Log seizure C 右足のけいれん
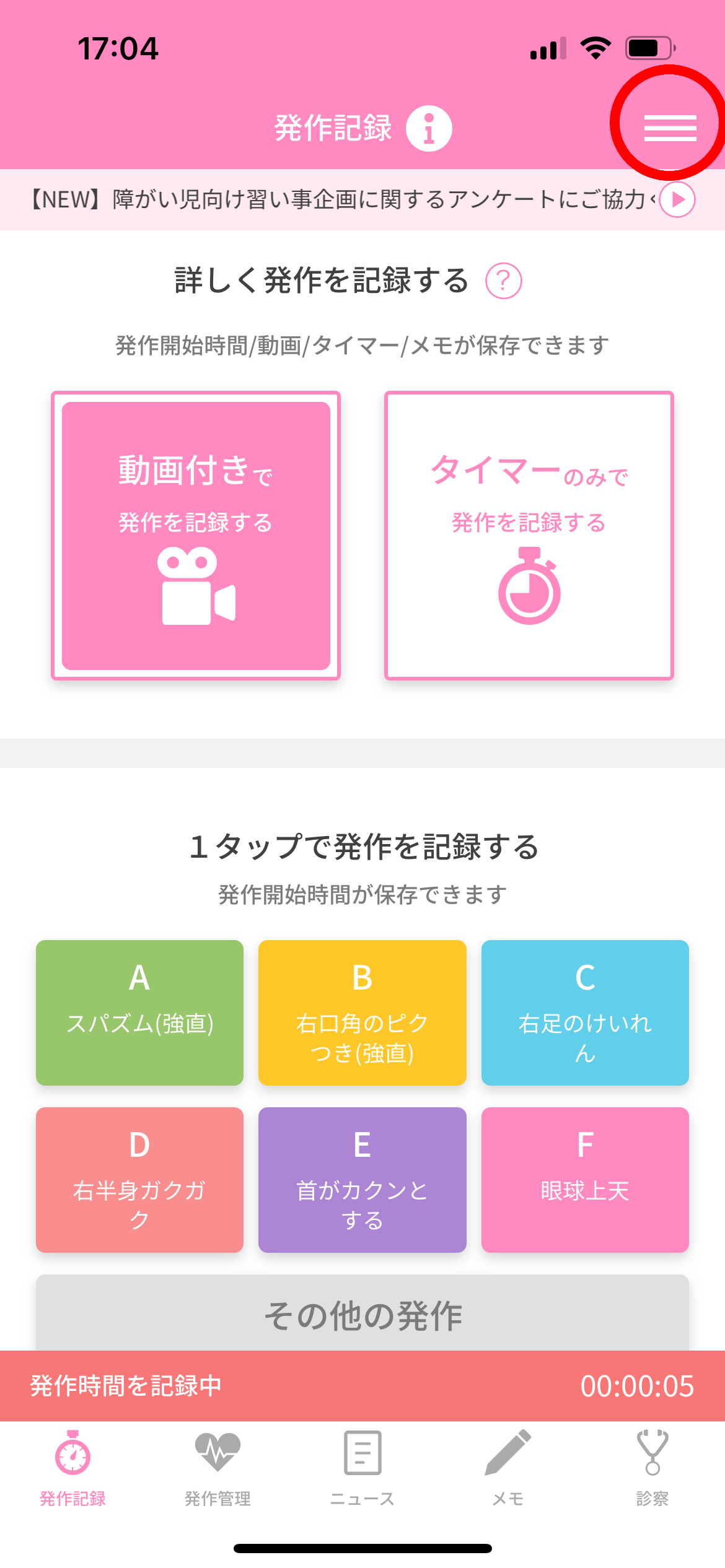 pos(585,1013)
